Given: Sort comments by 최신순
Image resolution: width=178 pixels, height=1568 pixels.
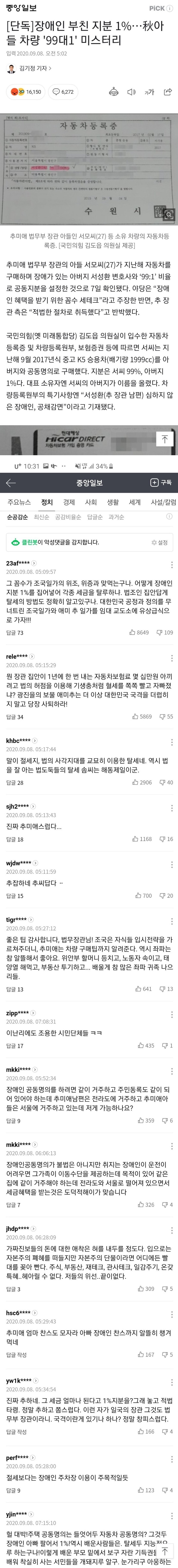Looking at the screenshot, I should click(x=41, y=517).
